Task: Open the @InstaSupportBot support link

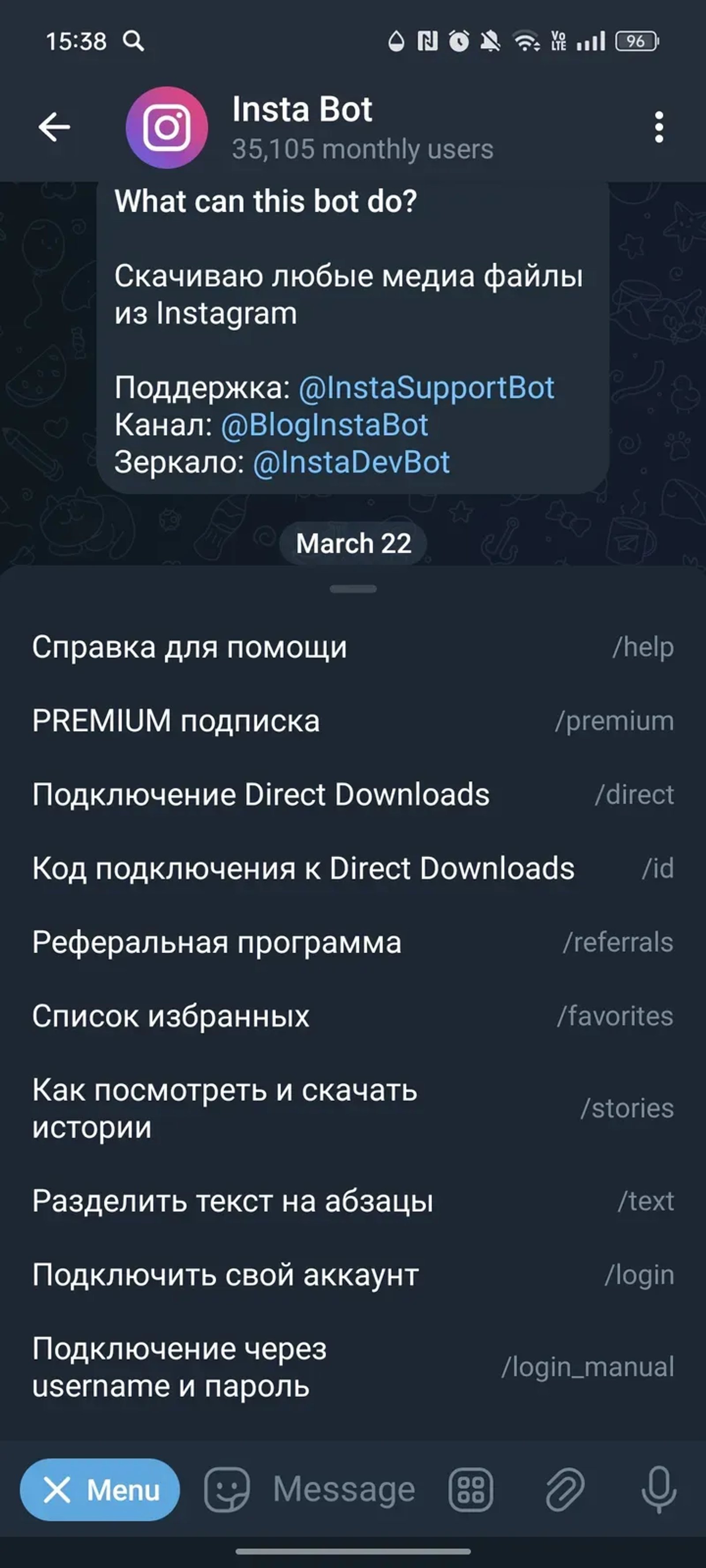Action: pos(426,387)
